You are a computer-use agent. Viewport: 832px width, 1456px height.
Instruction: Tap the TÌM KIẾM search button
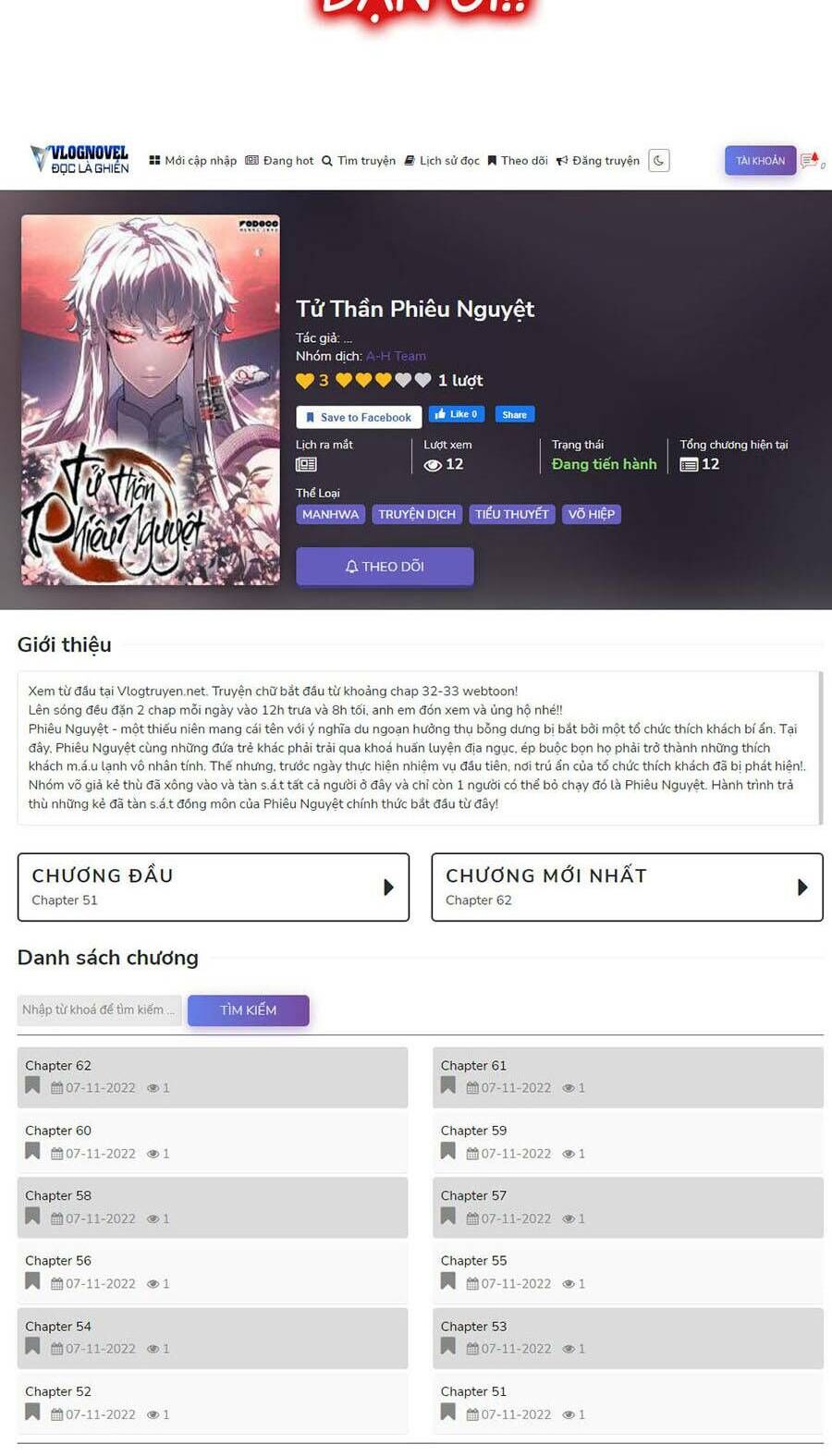(248, 1009)
